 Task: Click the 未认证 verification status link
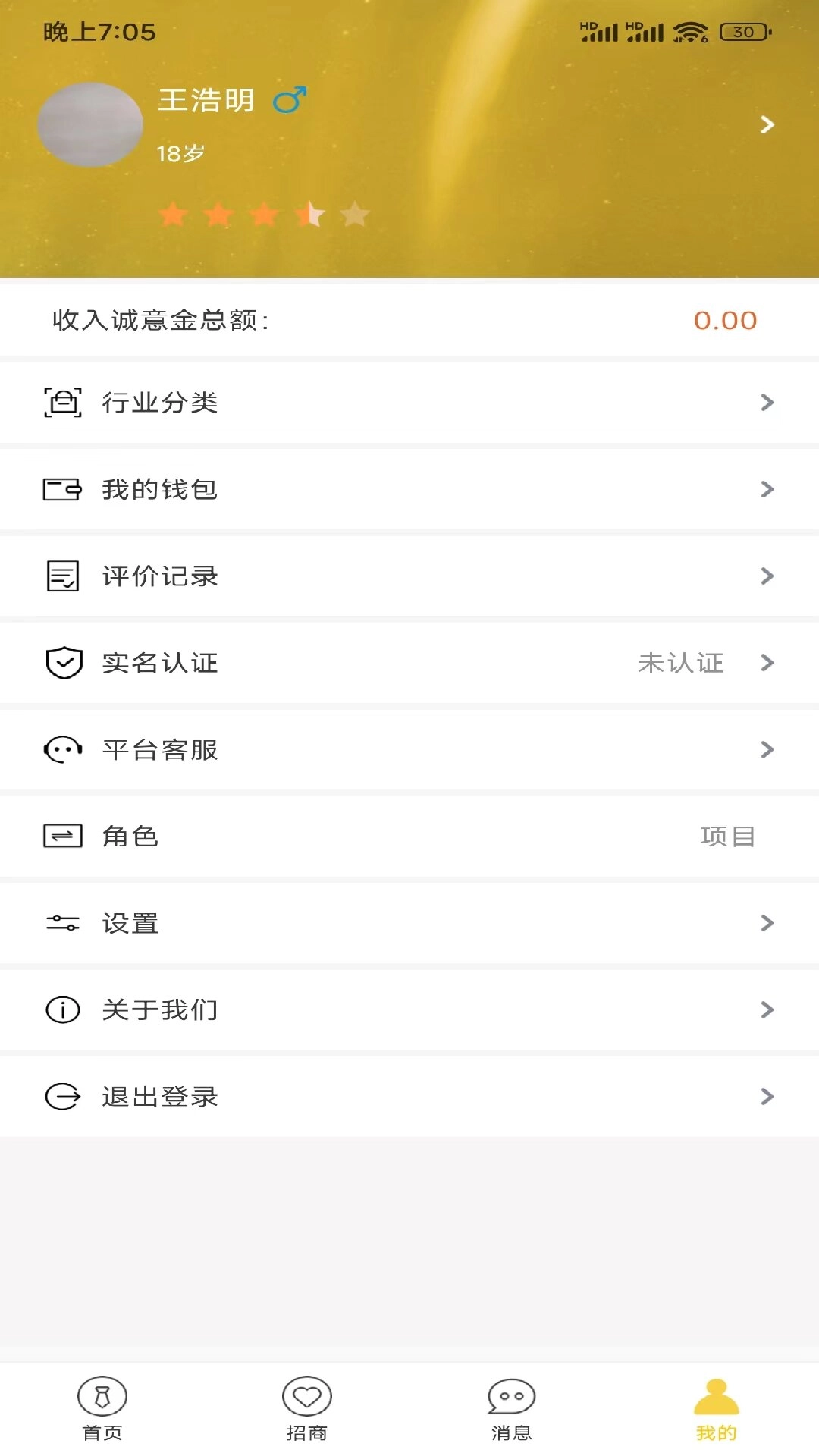[680, 663]
